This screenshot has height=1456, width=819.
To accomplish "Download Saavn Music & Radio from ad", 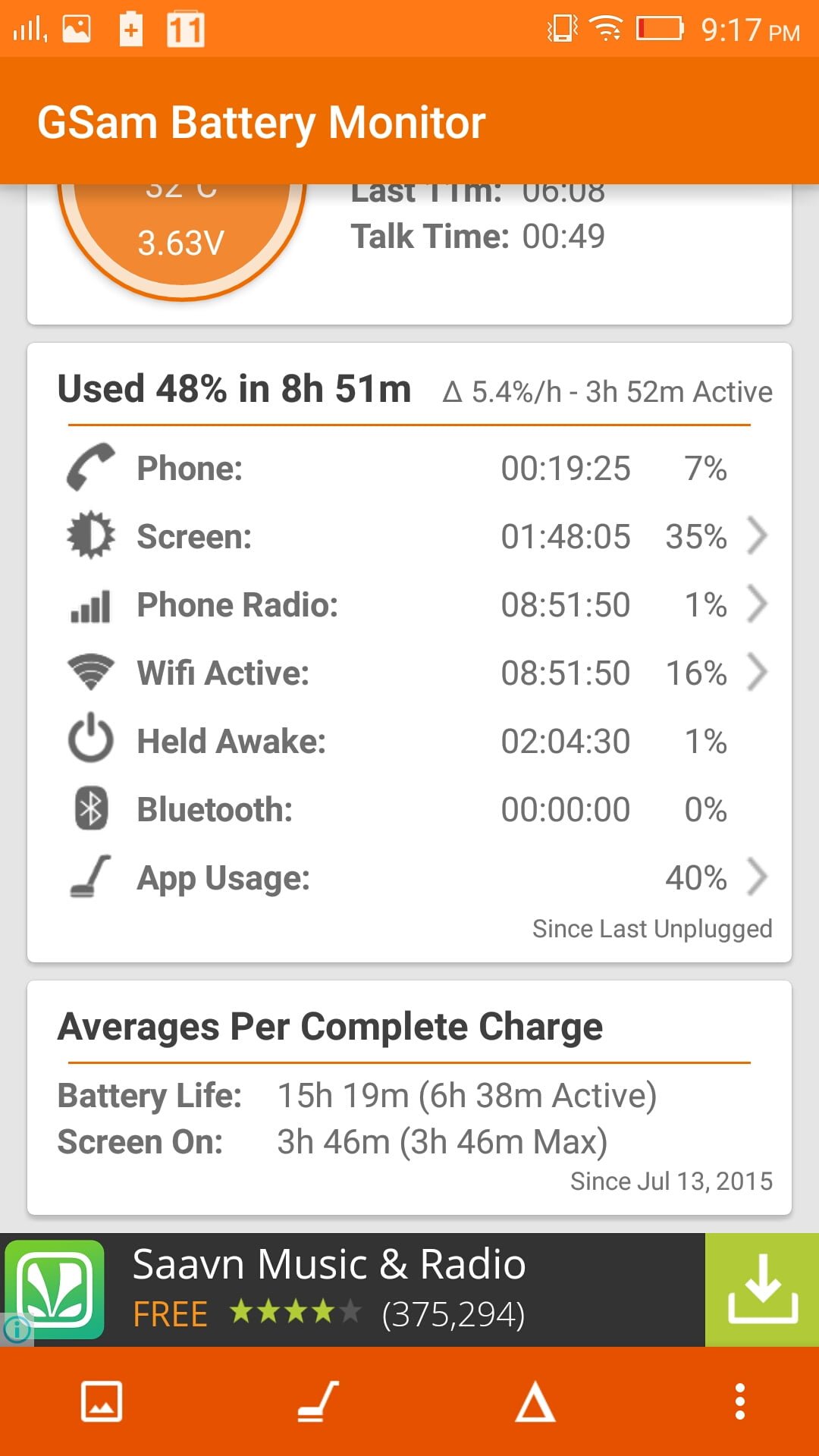I will click(x=762, y=1290).
